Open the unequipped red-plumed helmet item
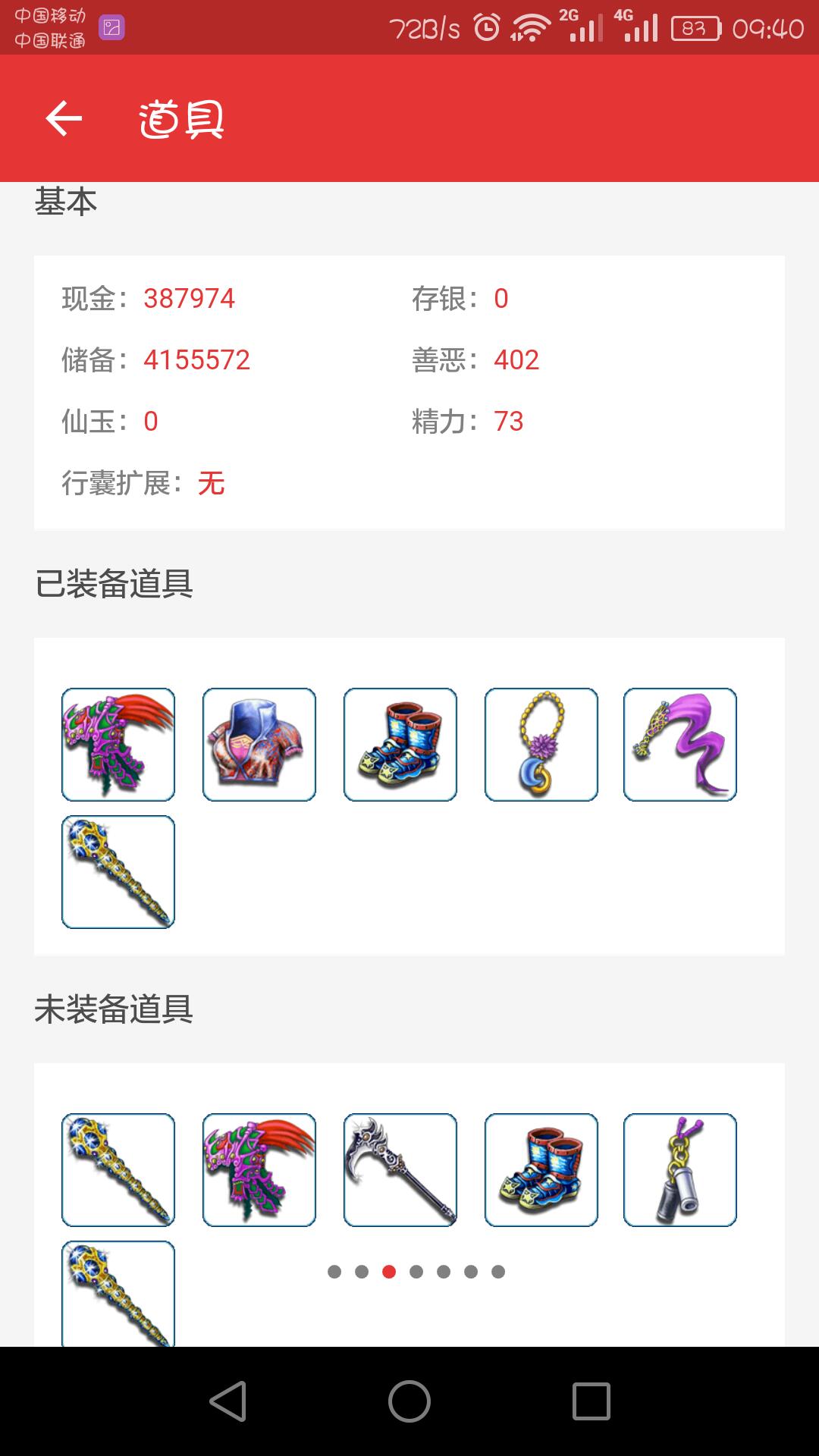The width and height of the screenshot is (819, 1456). 259,1170
